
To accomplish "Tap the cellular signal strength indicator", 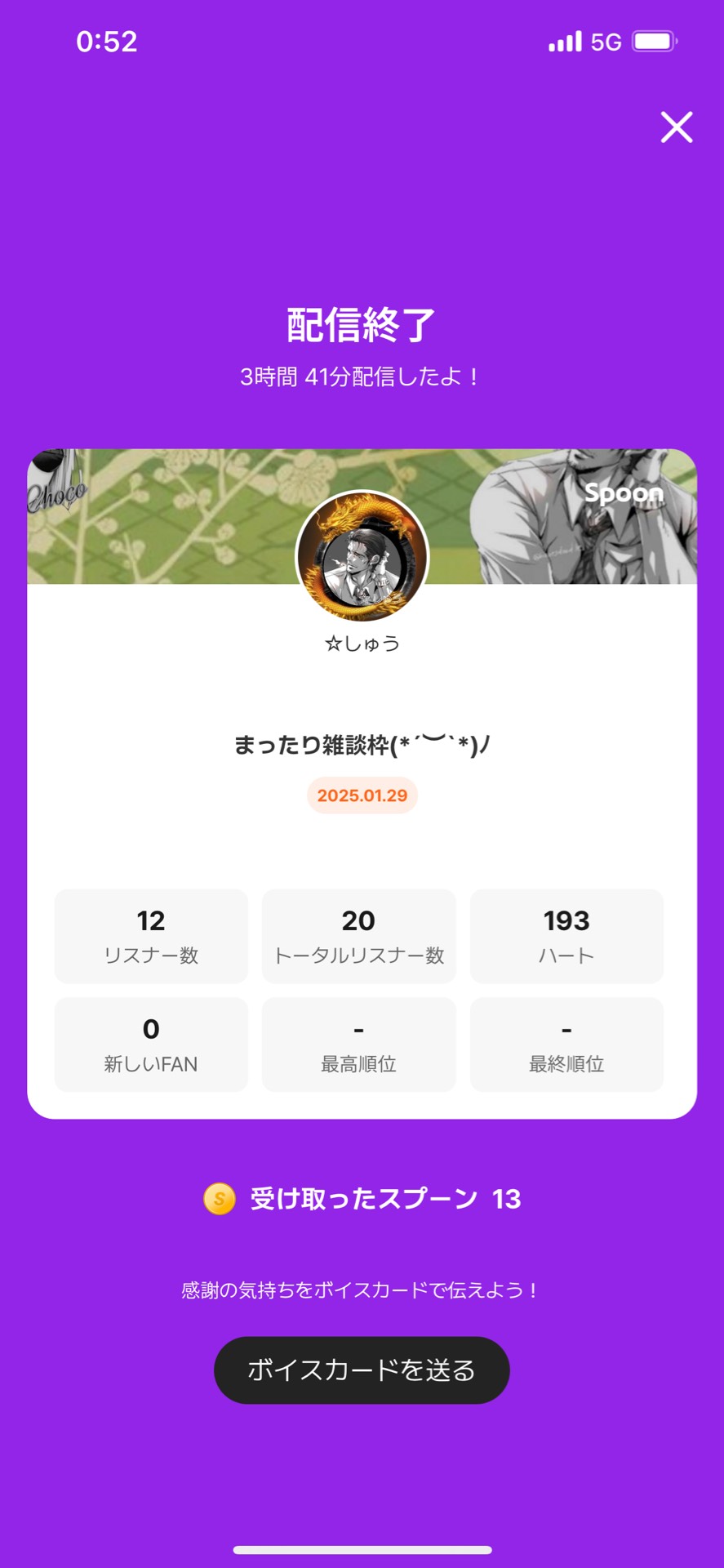I will 565,40.
